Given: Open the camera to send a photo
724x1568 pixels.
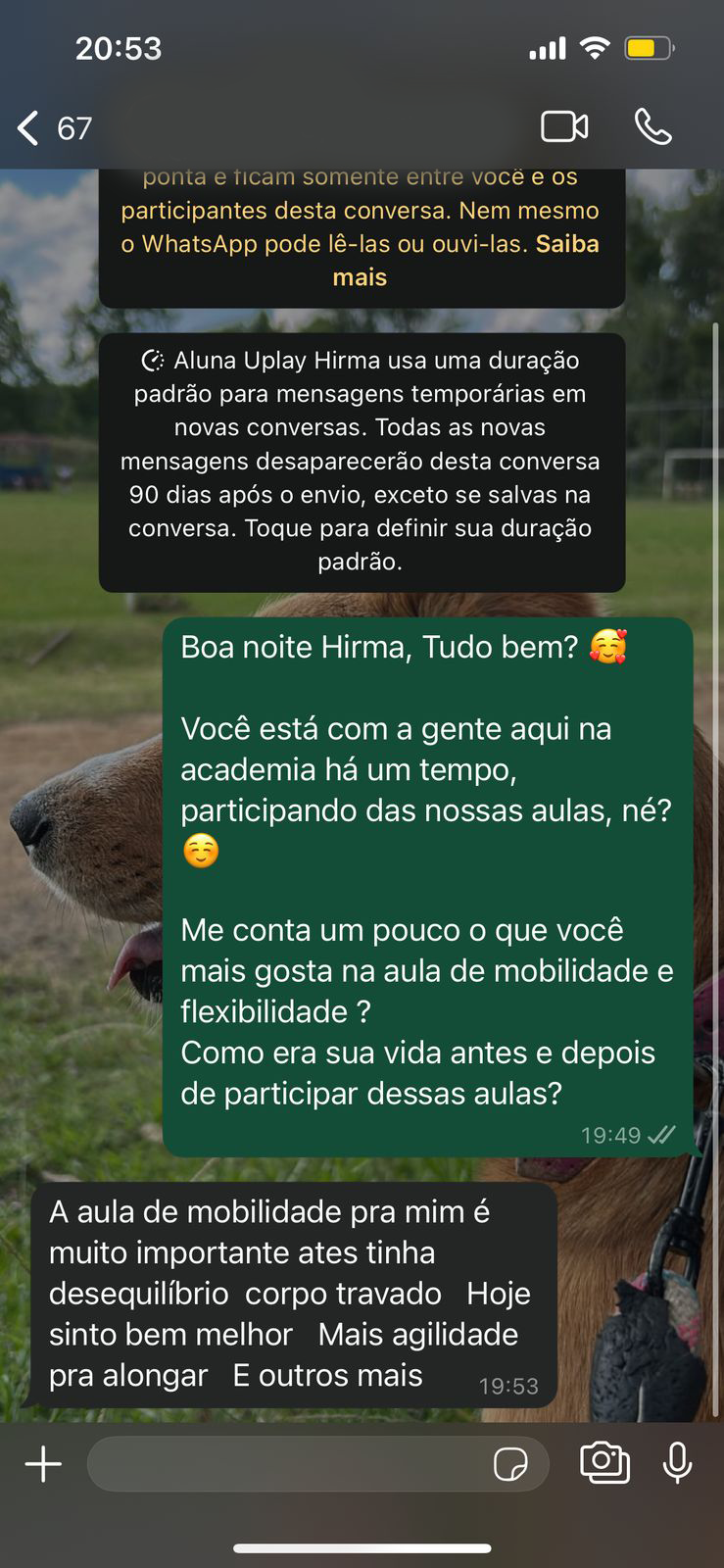Looking at the screenshot, I should (x=604, y=1463).
